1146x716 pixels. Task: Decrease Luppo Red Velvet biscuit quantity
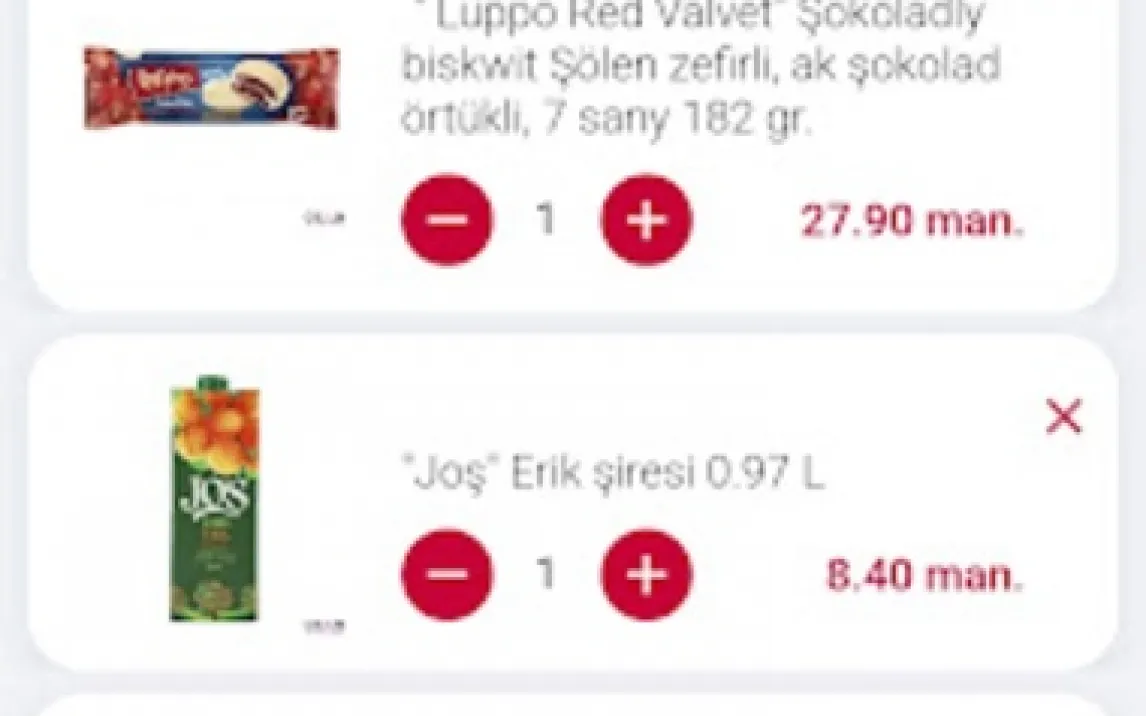pyautogui.click(x=446, y=220)
